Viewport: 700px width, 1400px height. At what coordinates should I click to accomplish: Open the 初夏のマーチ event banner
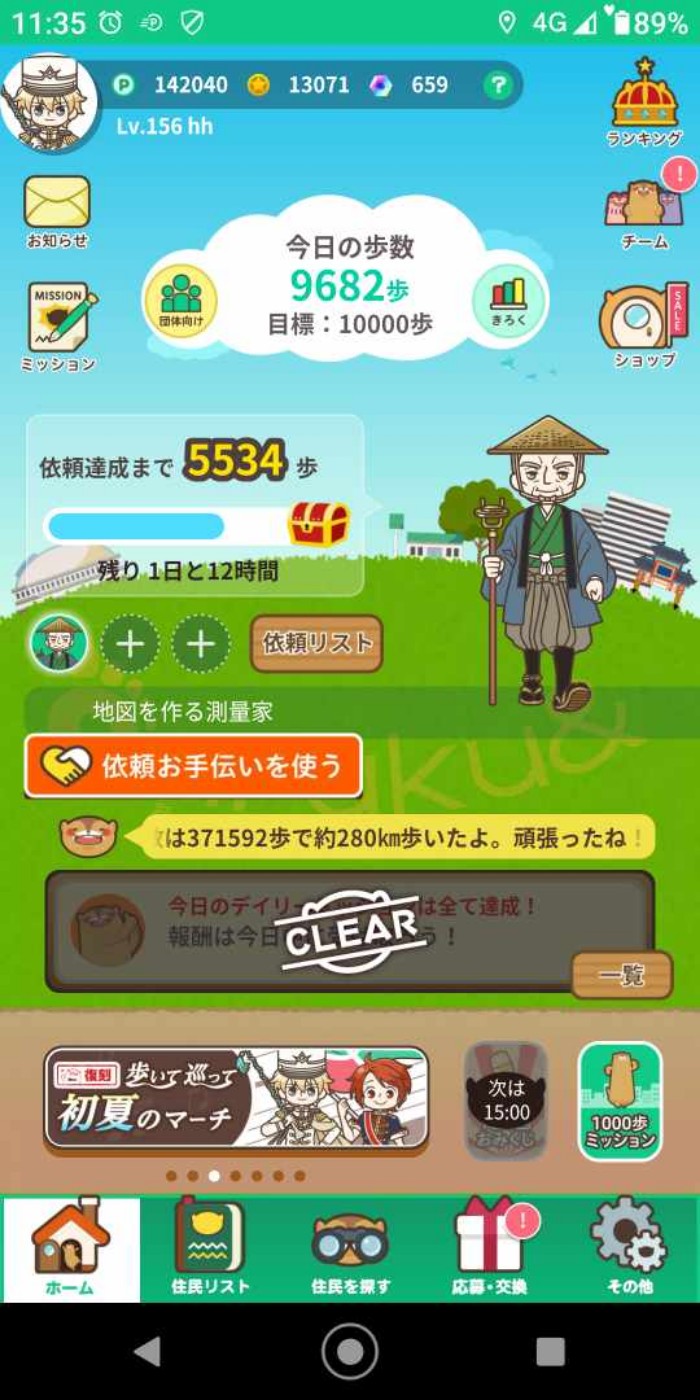point(236,1098)
